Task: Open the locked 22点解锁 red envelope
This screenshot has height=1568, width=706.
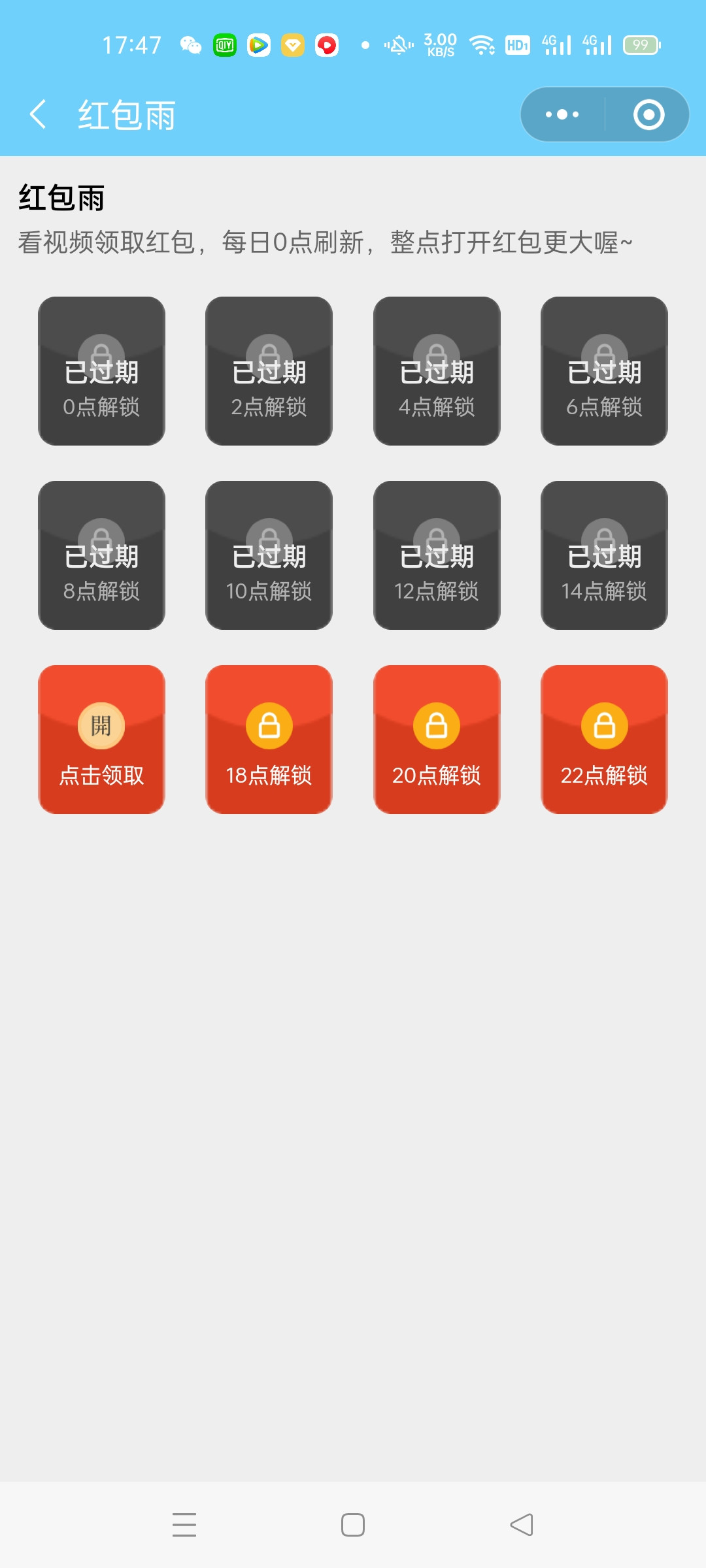Action: [x=604, y=740]
